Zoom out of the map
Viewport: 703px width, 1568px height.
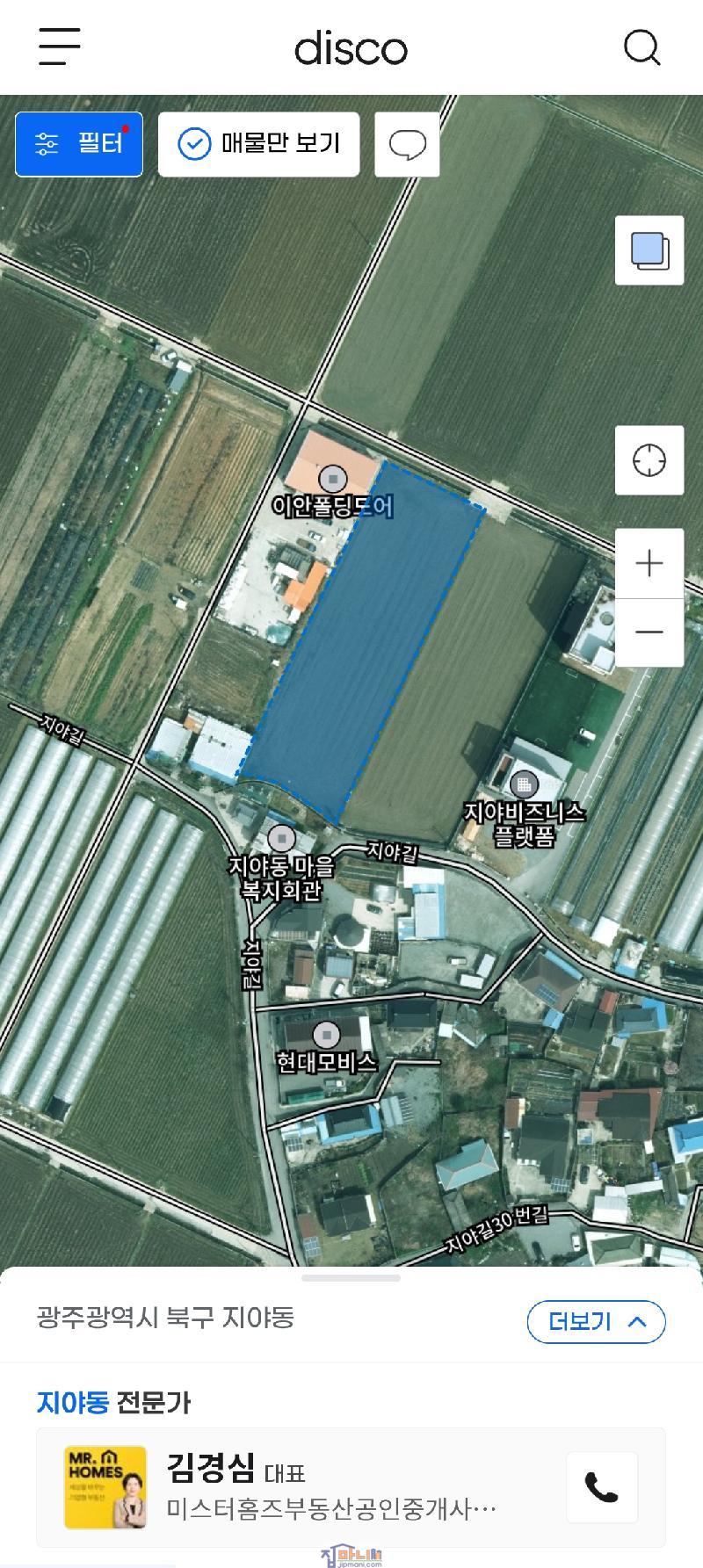click(x=649, y=632)
